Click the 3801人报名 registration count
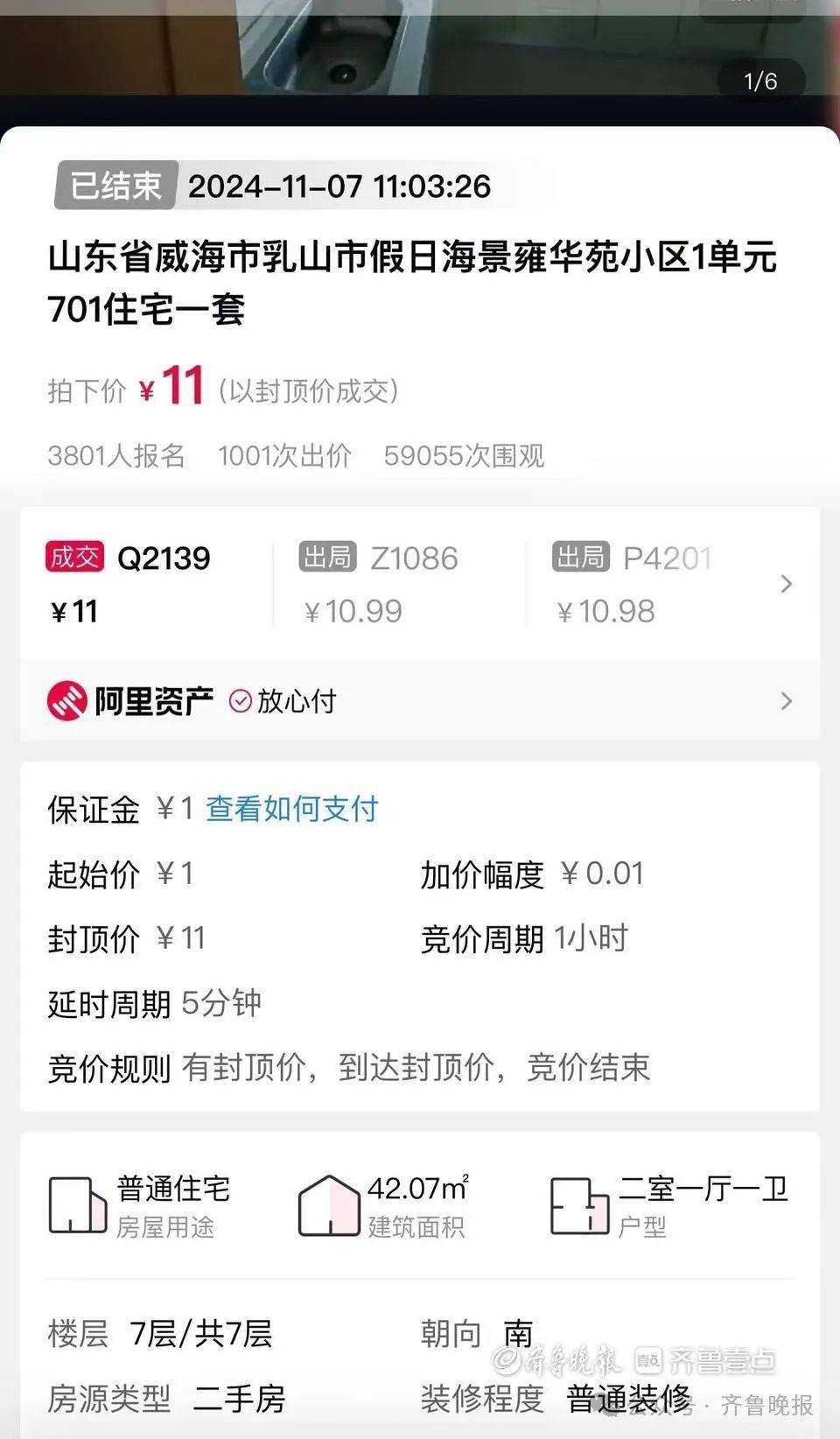This screenshot has height=1439, width=840. click(116, 456)
